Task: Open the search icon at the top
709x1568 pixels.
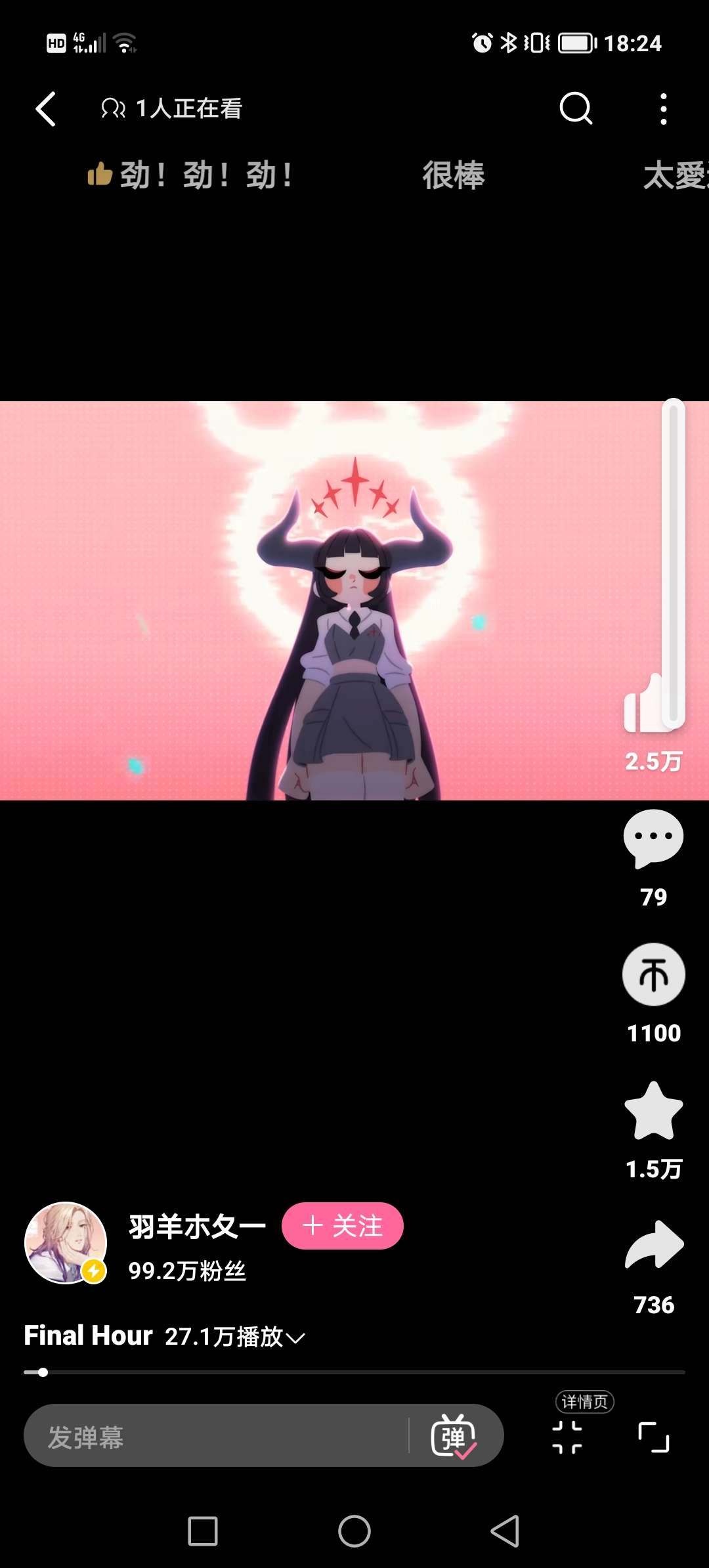Action: (576, 108)
